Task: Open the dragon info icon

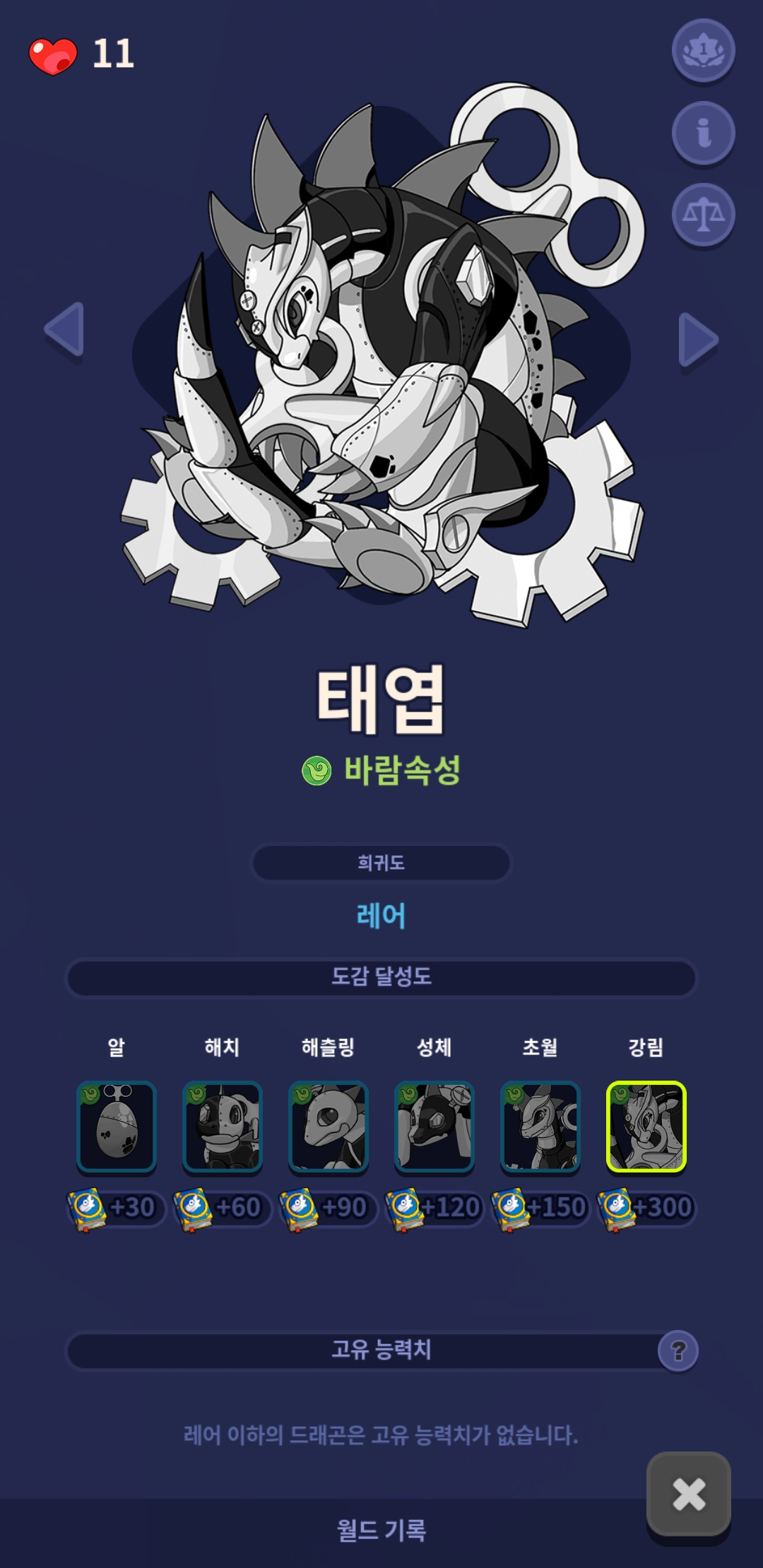Action: pos(703,133)
